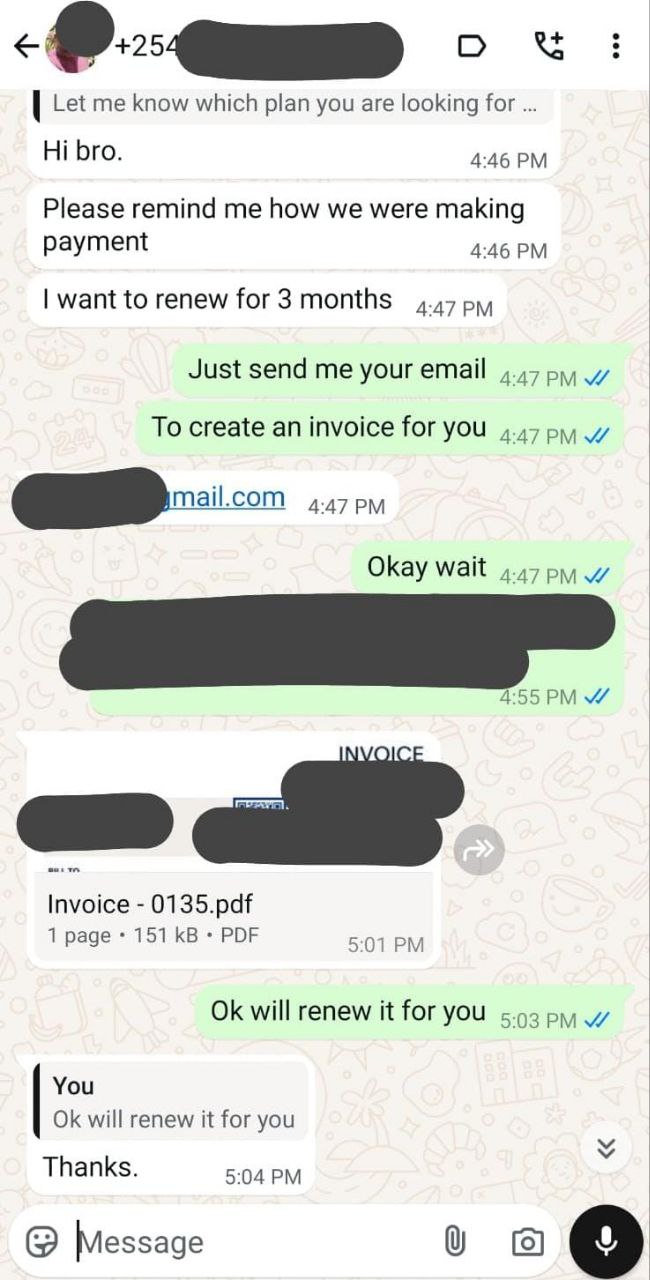Open the overflow menu
The height and width of the screenshot is (1280, 650).
pyautogui.click(x=615, y=45)
